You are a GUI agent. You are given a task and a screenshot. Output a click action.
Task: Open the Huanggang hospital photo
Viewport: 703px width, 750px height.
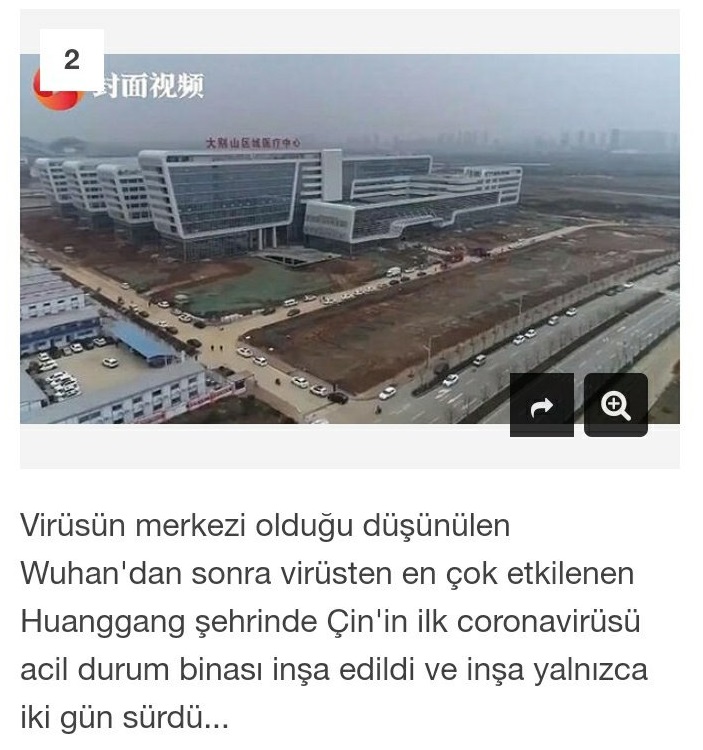300,250
